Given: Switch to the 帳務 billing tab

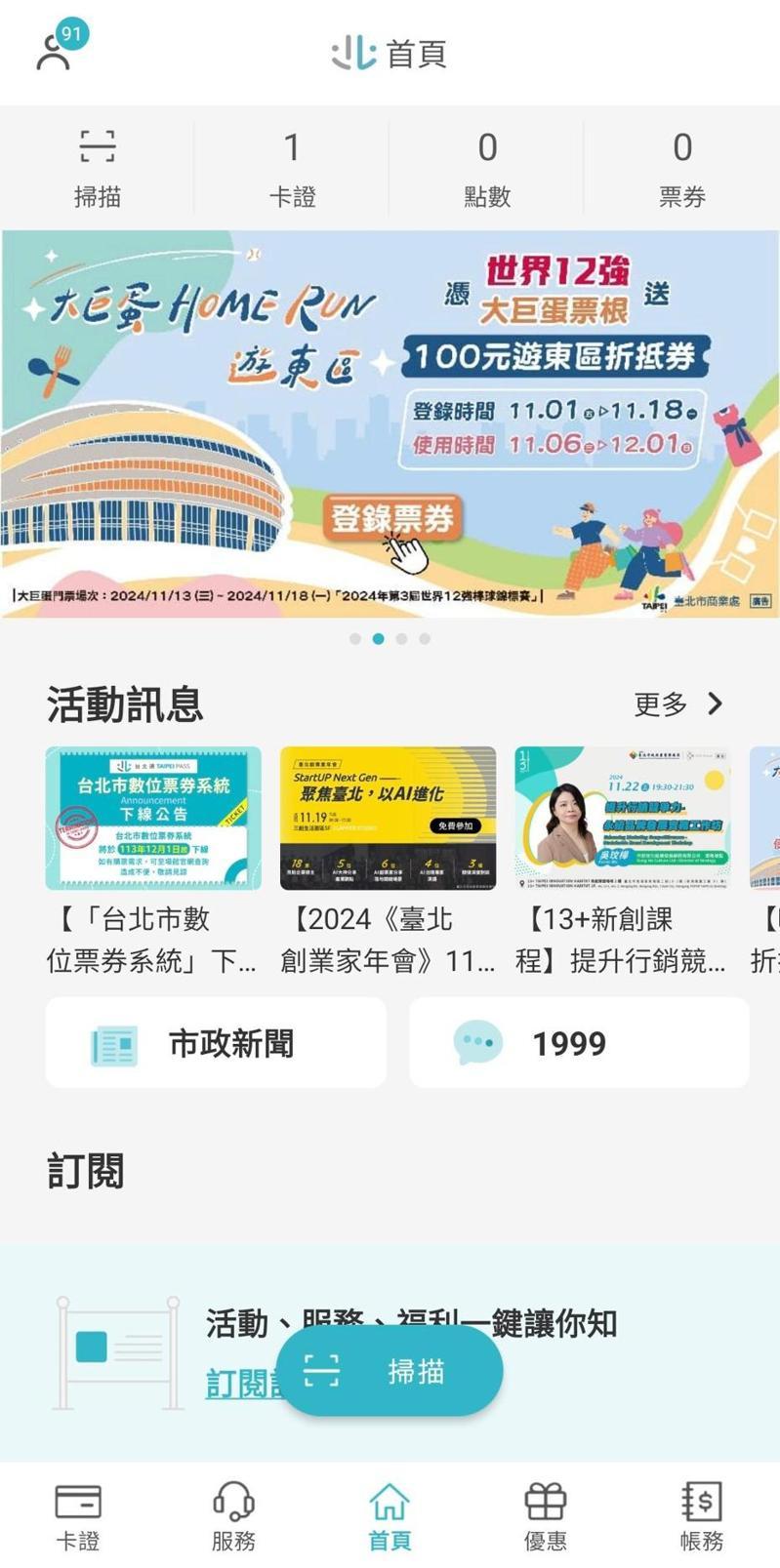Looking at the screenshot, I should click(702, 1517).
